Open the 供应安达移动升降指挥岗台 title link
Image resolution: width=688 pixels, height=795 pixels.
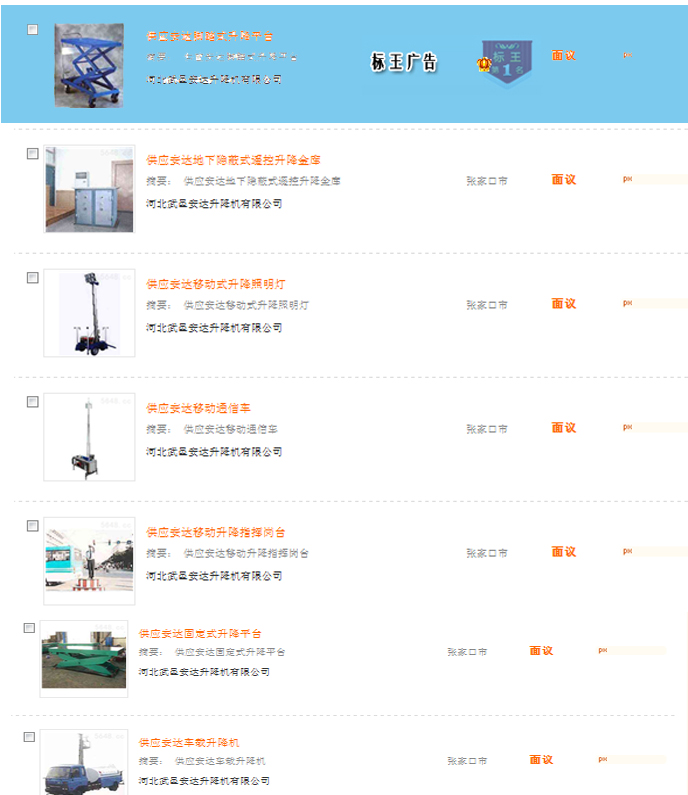click(215, 532)
